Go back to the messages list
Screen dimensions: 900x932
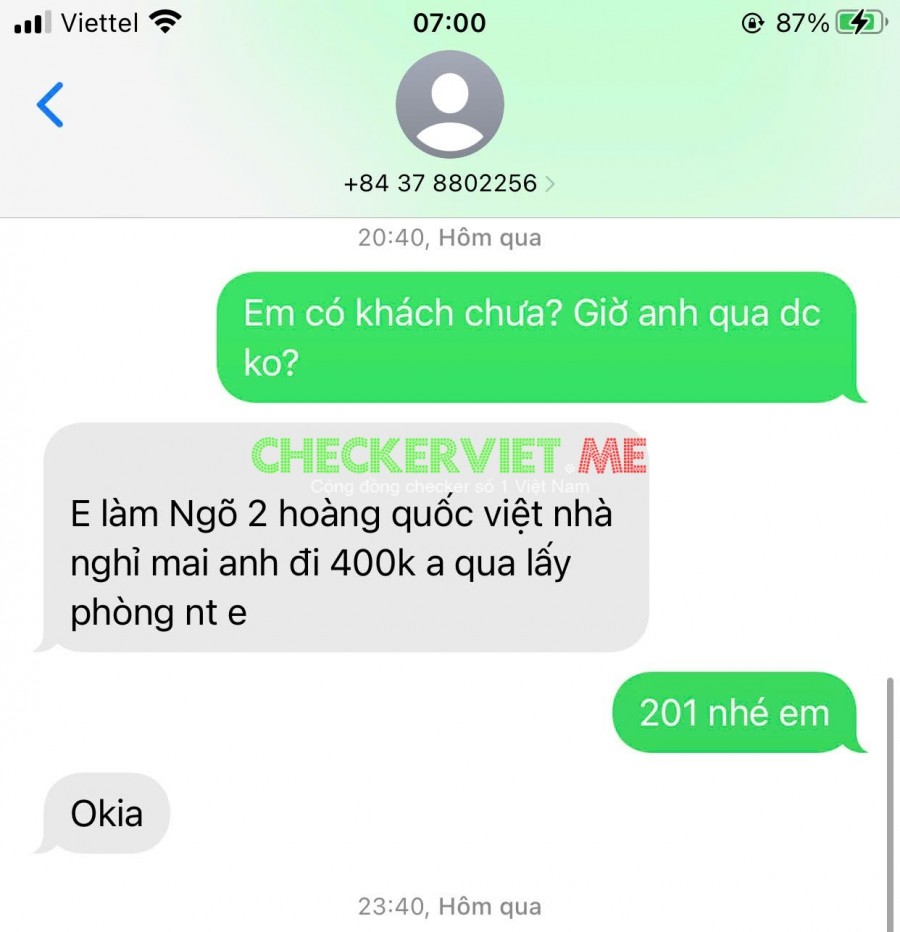click(x=50, y=105)
